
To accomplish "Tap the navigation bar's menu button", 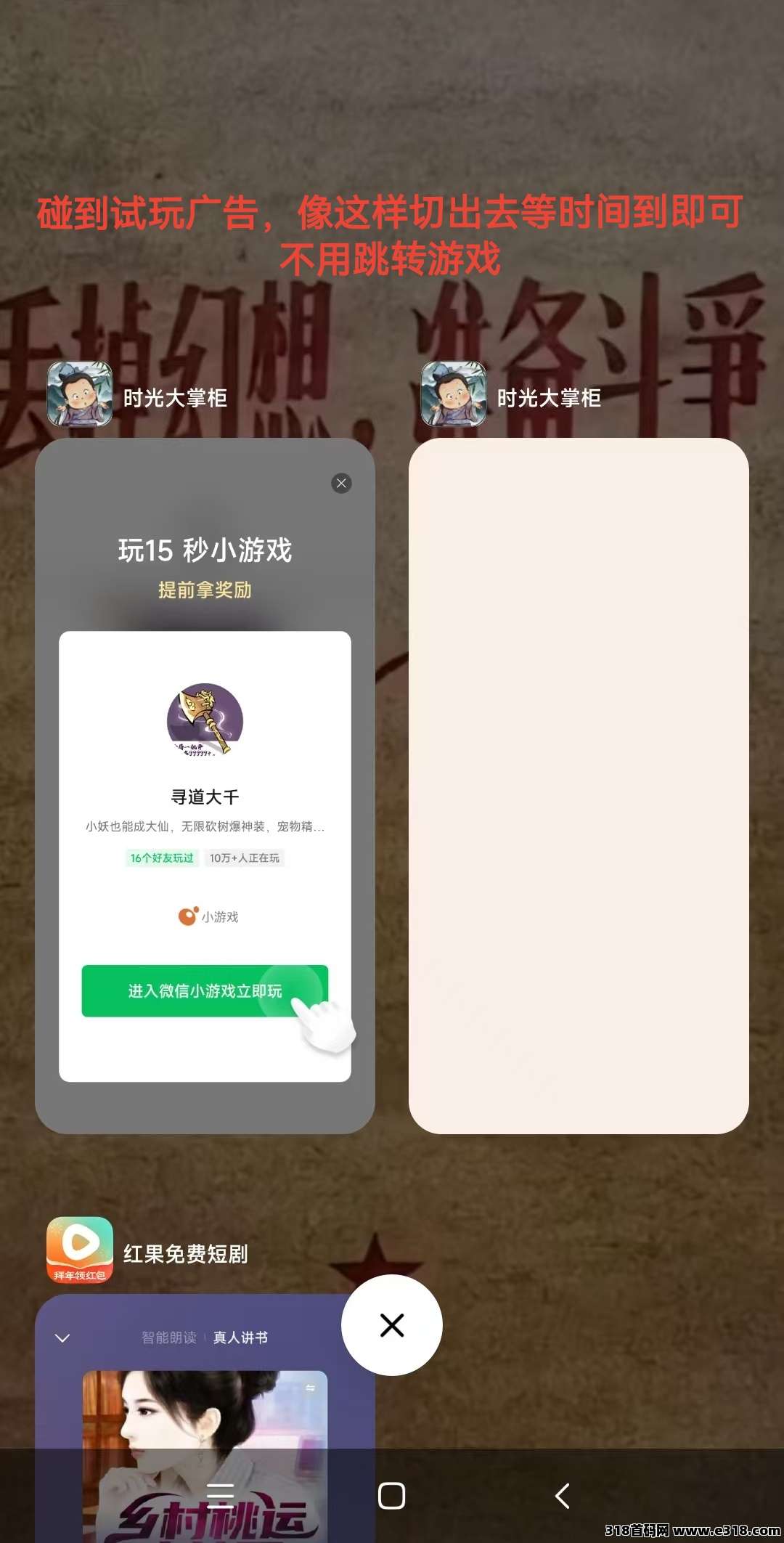I will coord(220,1495).
